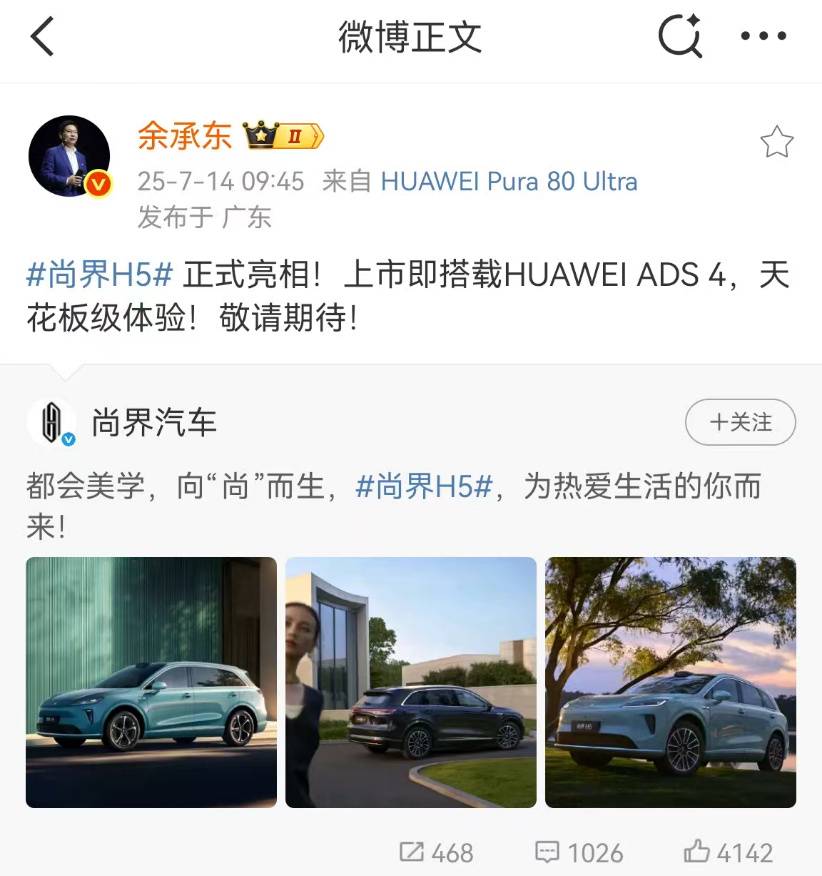View the first teal car photo

pyautogui.click(x=151, y=682)
